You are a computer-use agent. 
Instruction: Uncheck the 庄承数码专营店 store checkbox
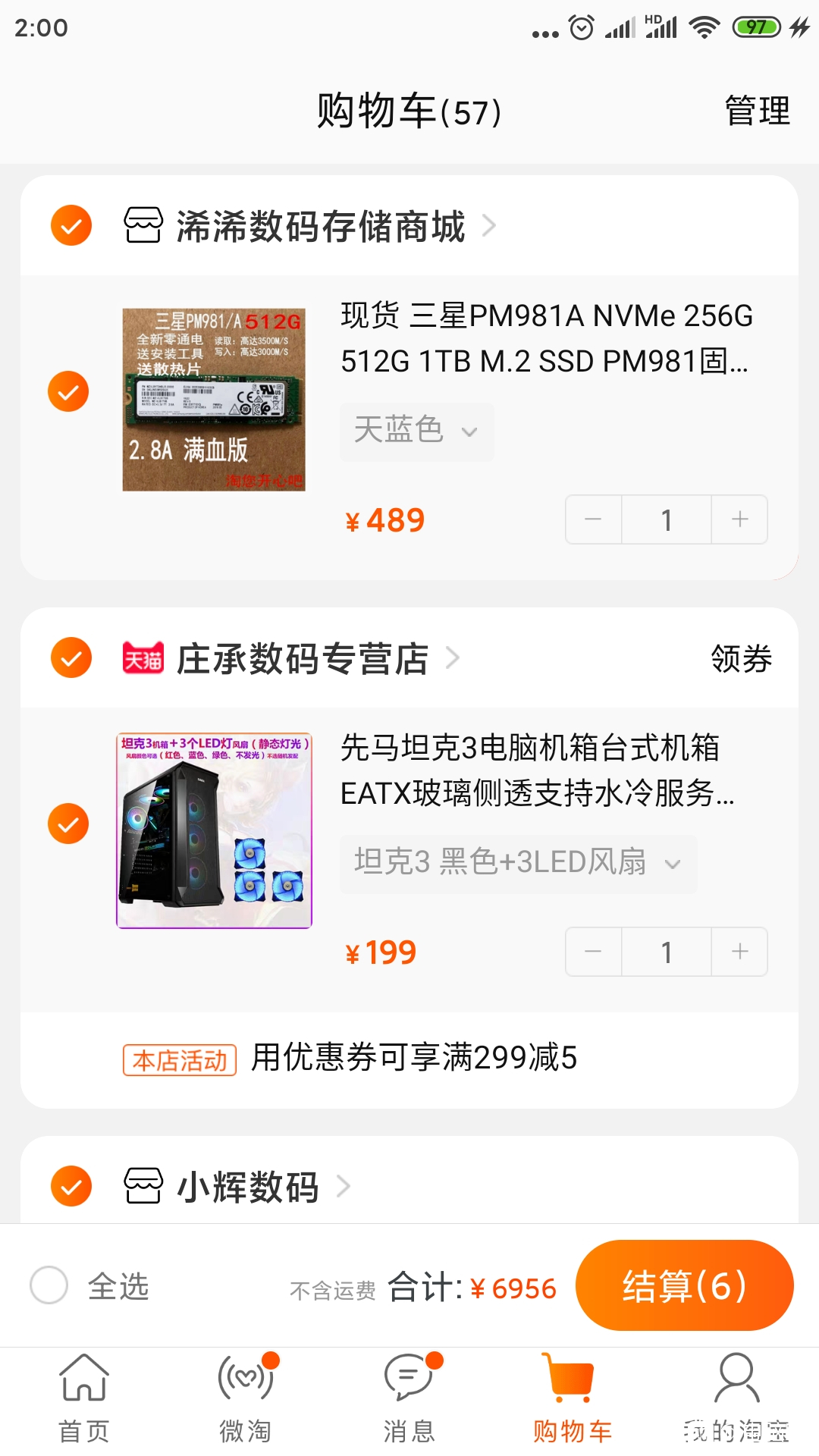71,657
